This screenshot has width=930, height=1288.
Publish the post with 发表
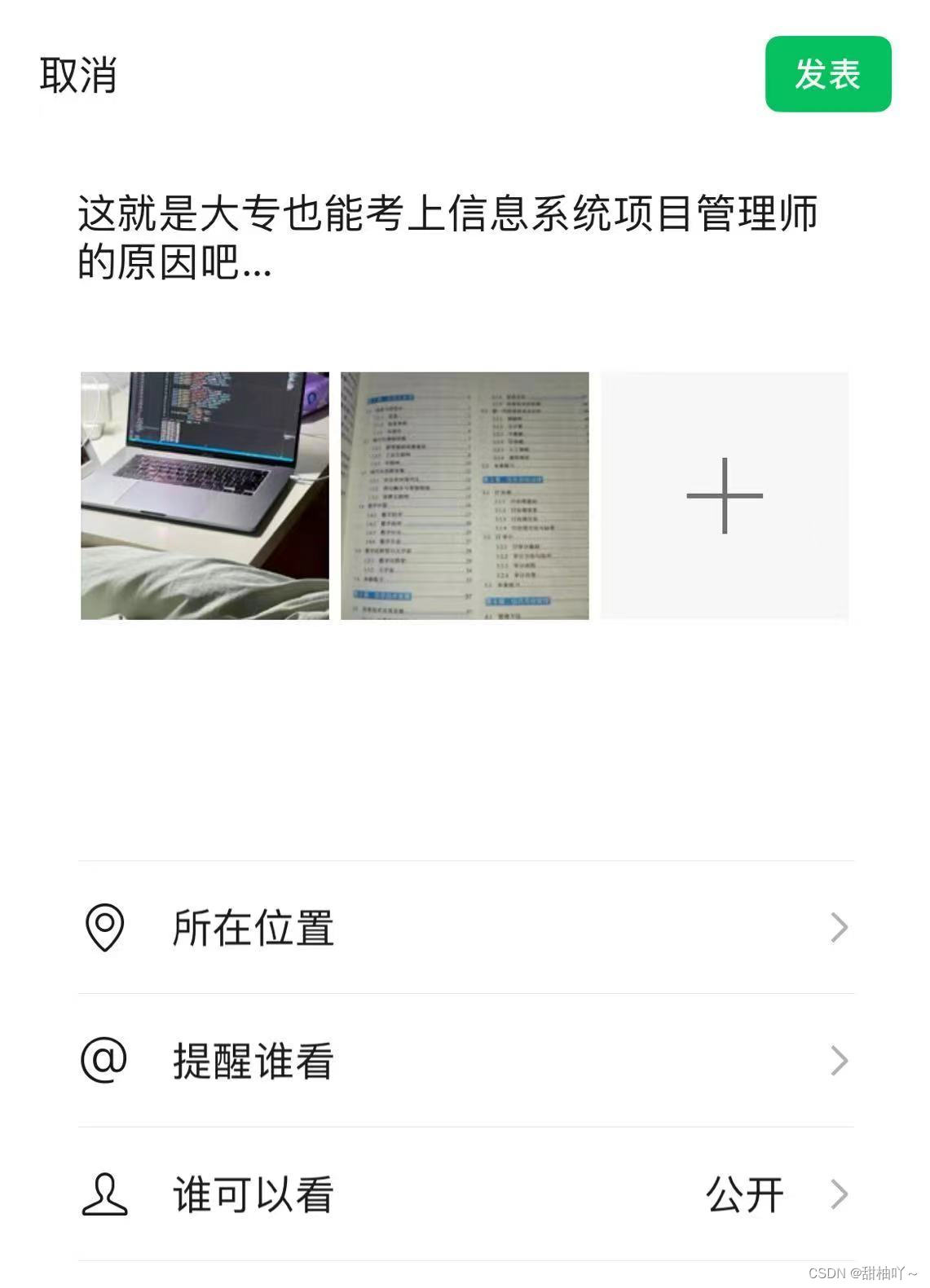pos(827,74)
